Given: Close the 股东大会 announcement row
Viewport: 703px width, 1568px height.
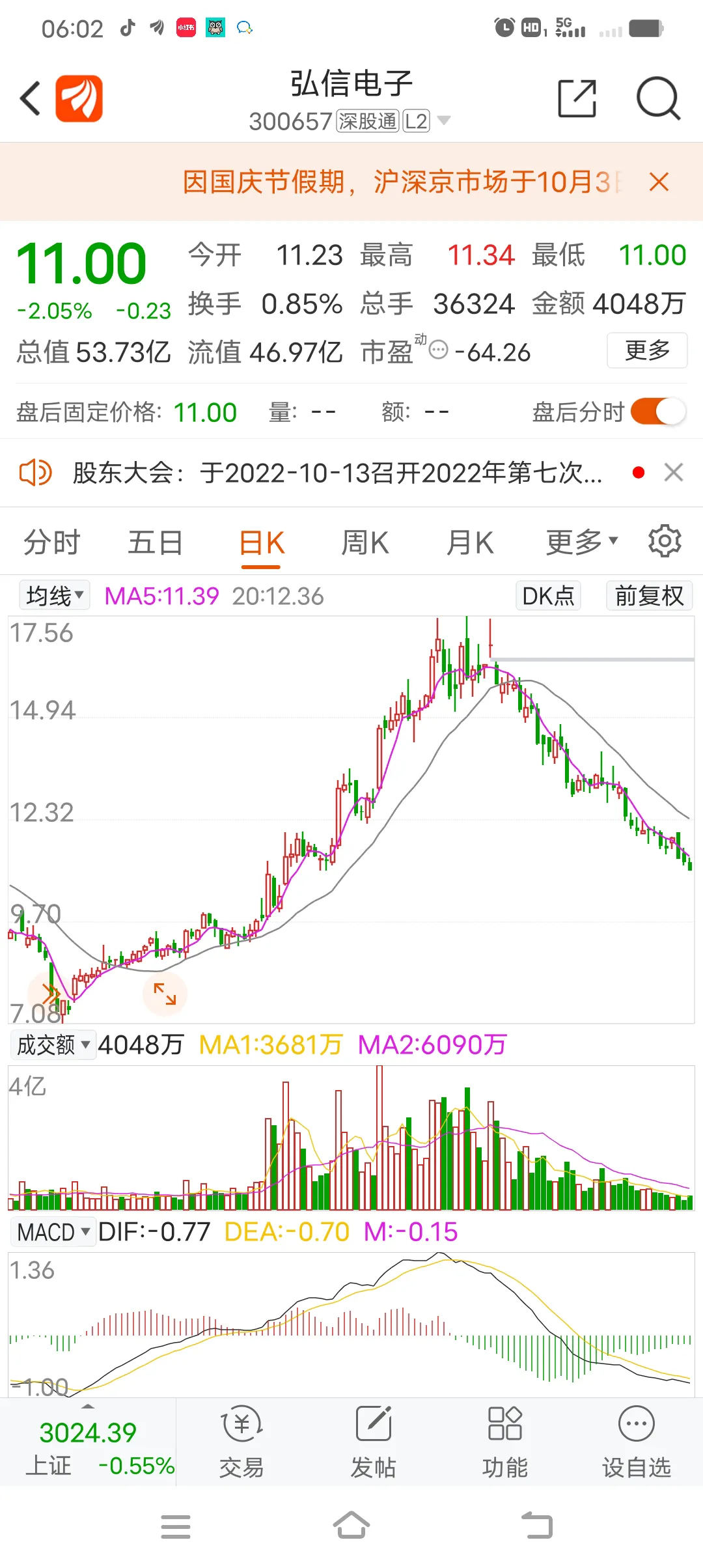Looking at the screenshot, I should 674,472.
